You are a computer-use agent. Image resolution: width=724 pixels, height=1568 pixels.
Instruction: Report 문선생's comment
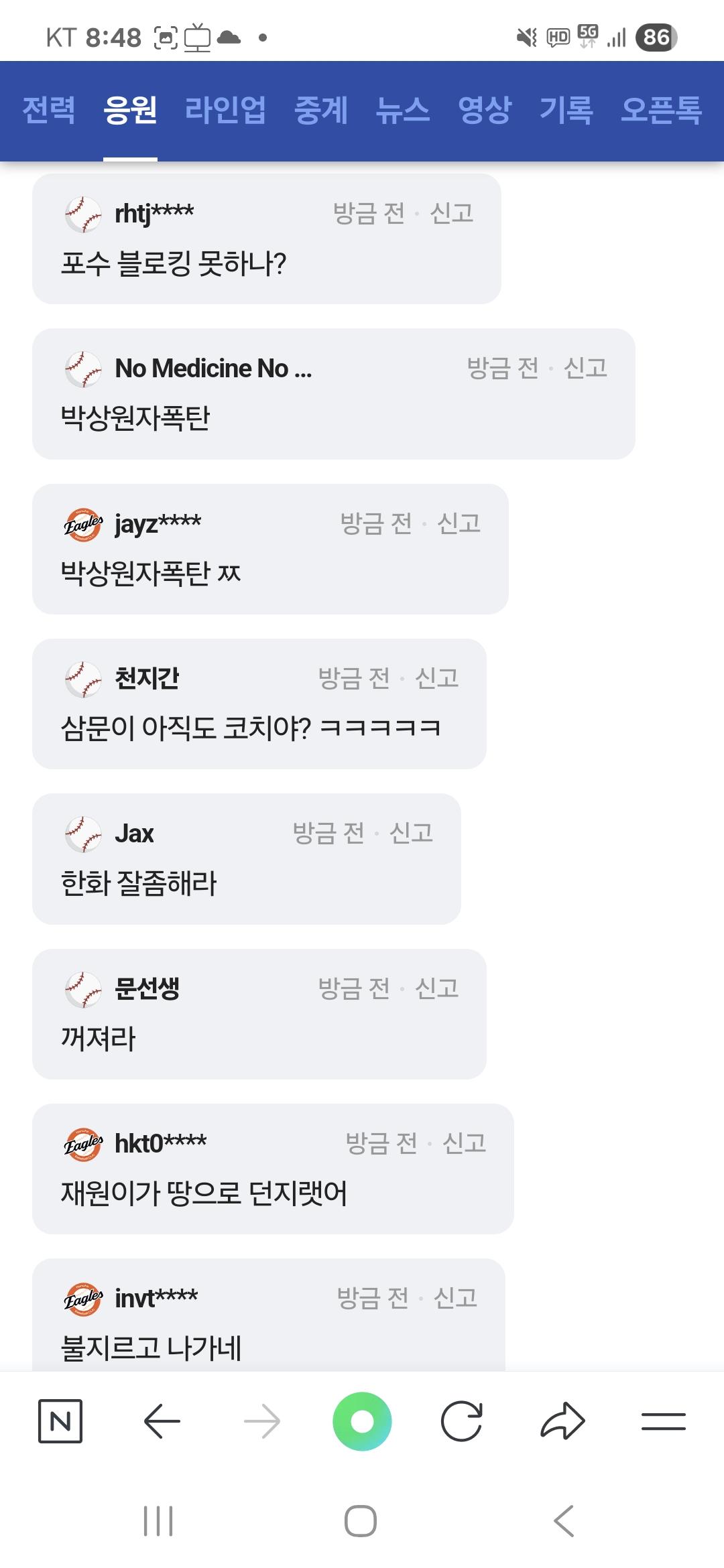(x=437, y=988)
